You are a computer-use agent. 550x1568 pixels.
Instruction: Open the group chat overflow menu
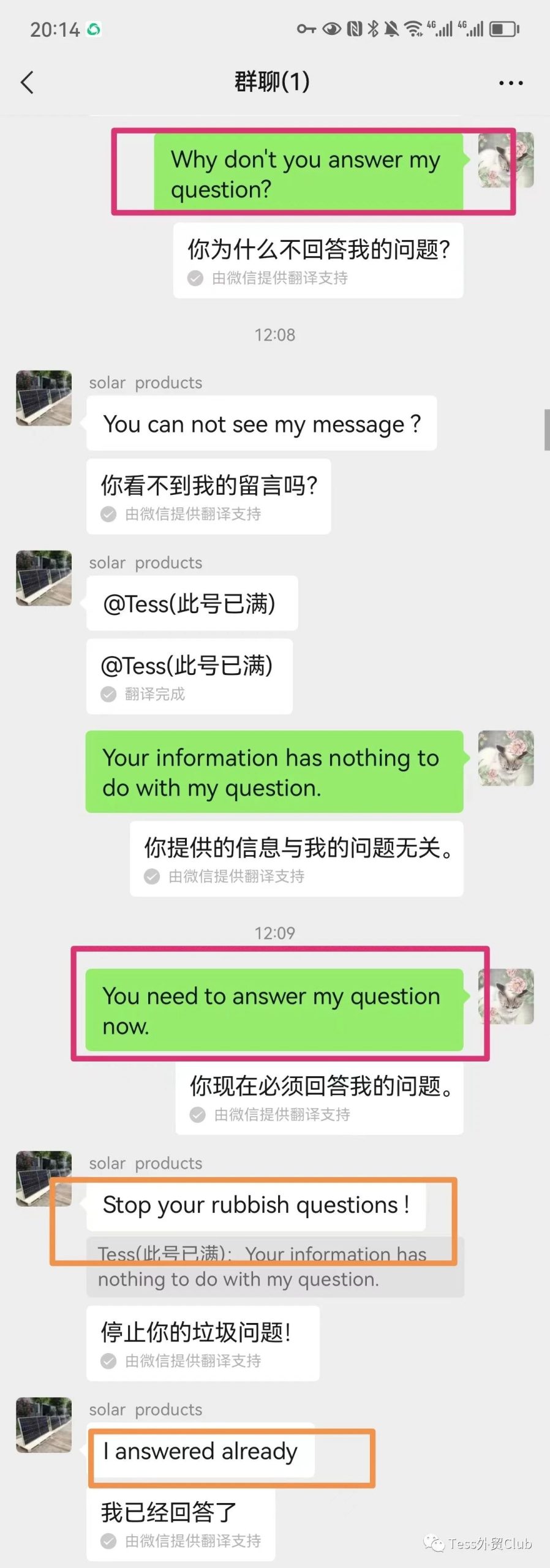pyautogui.click(x=510, y=83)
